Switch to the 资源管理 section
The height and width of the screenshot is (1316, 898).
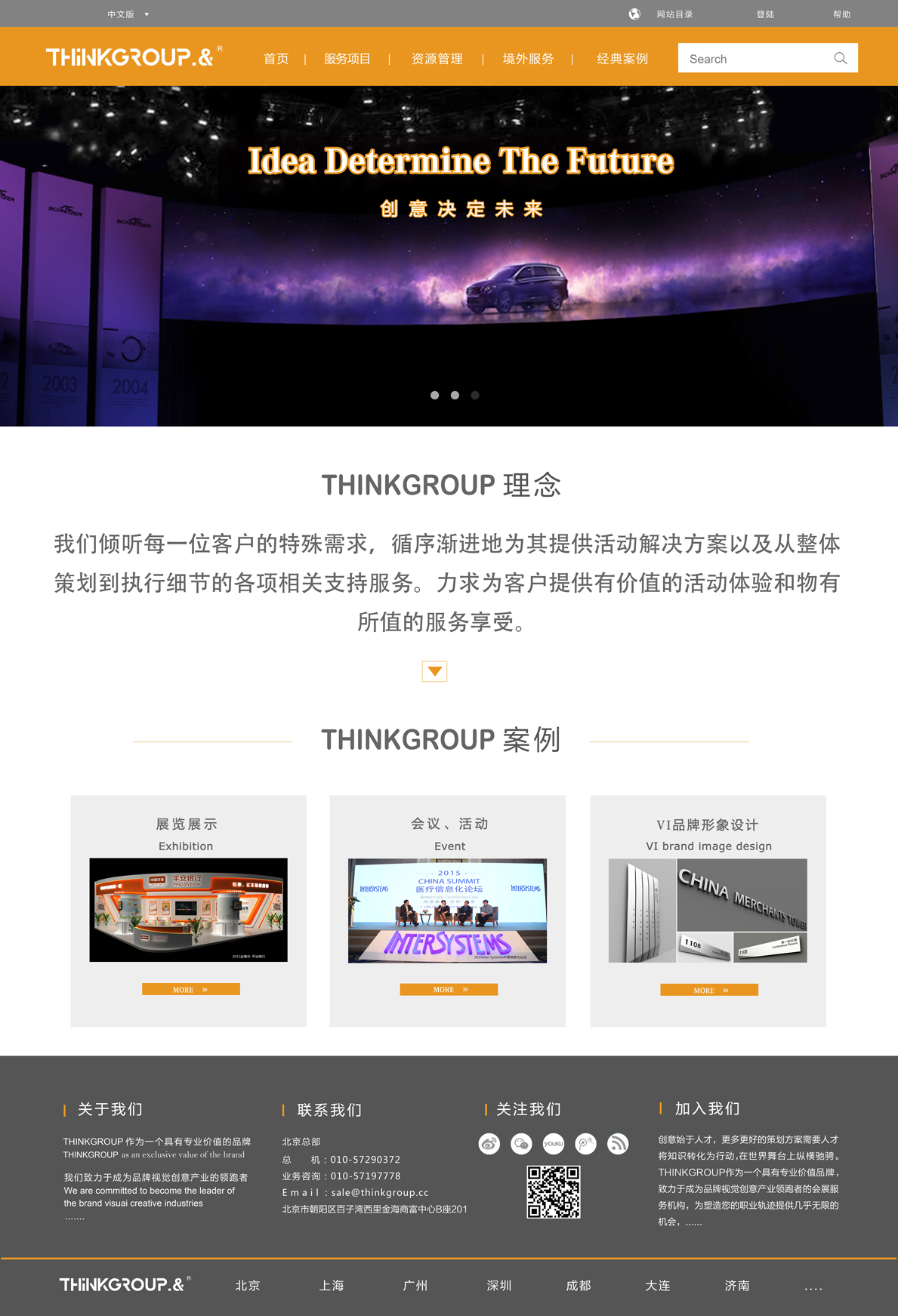[437, 59]
